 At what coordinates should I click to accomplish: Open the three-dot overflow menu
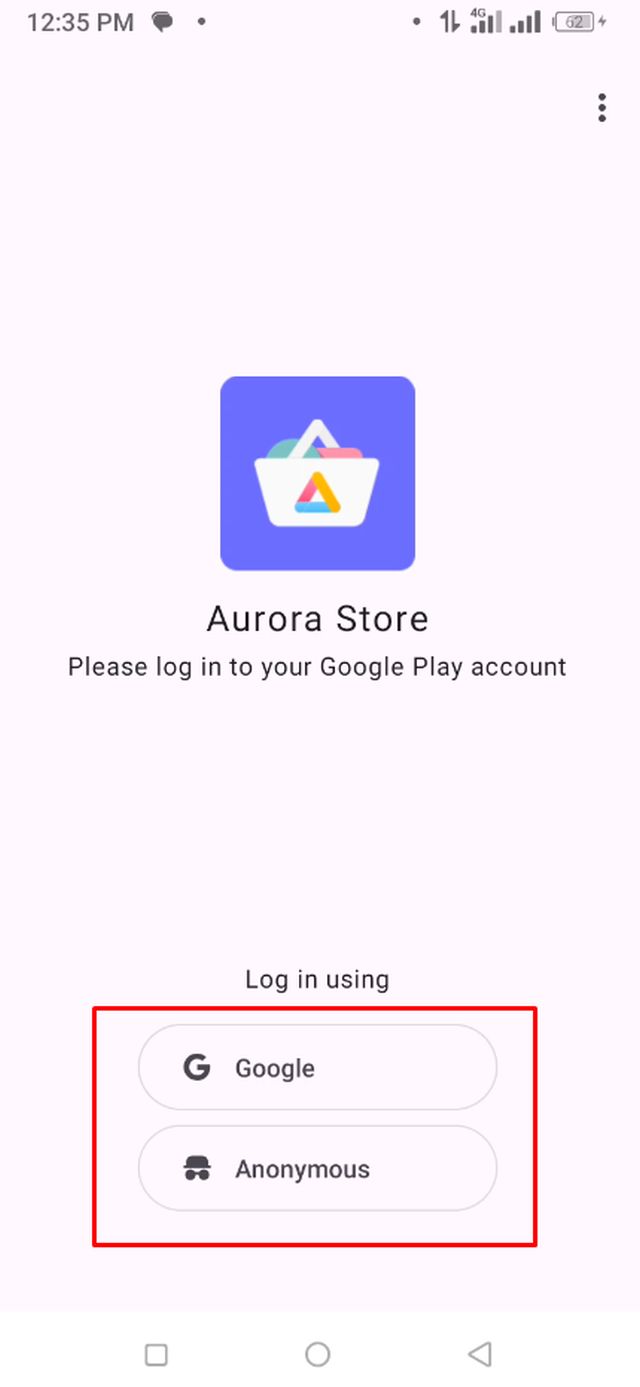[601, 108]
